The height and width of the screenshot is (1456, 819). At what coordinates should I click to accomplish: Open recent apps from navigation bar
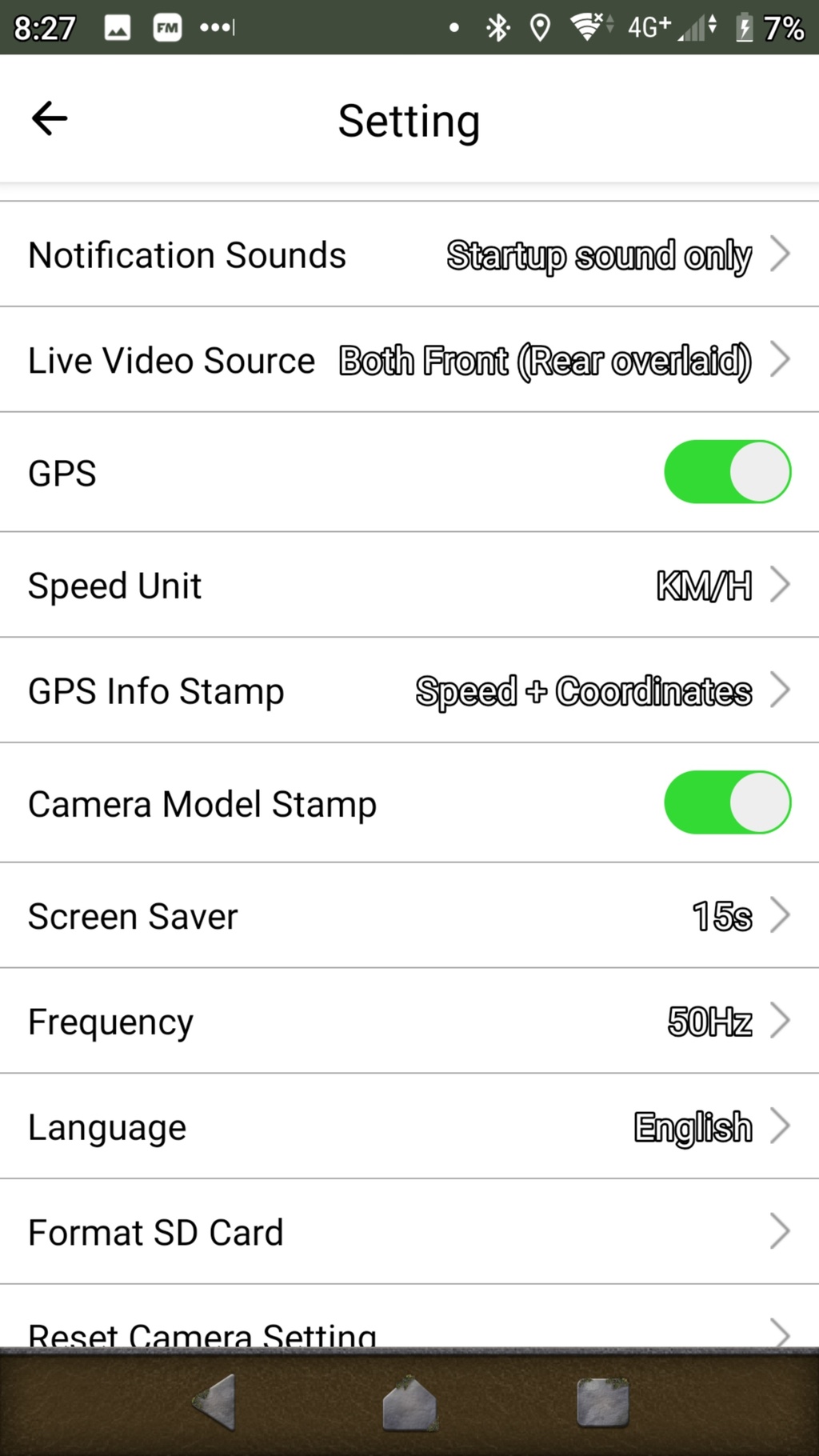(602, 1402)
